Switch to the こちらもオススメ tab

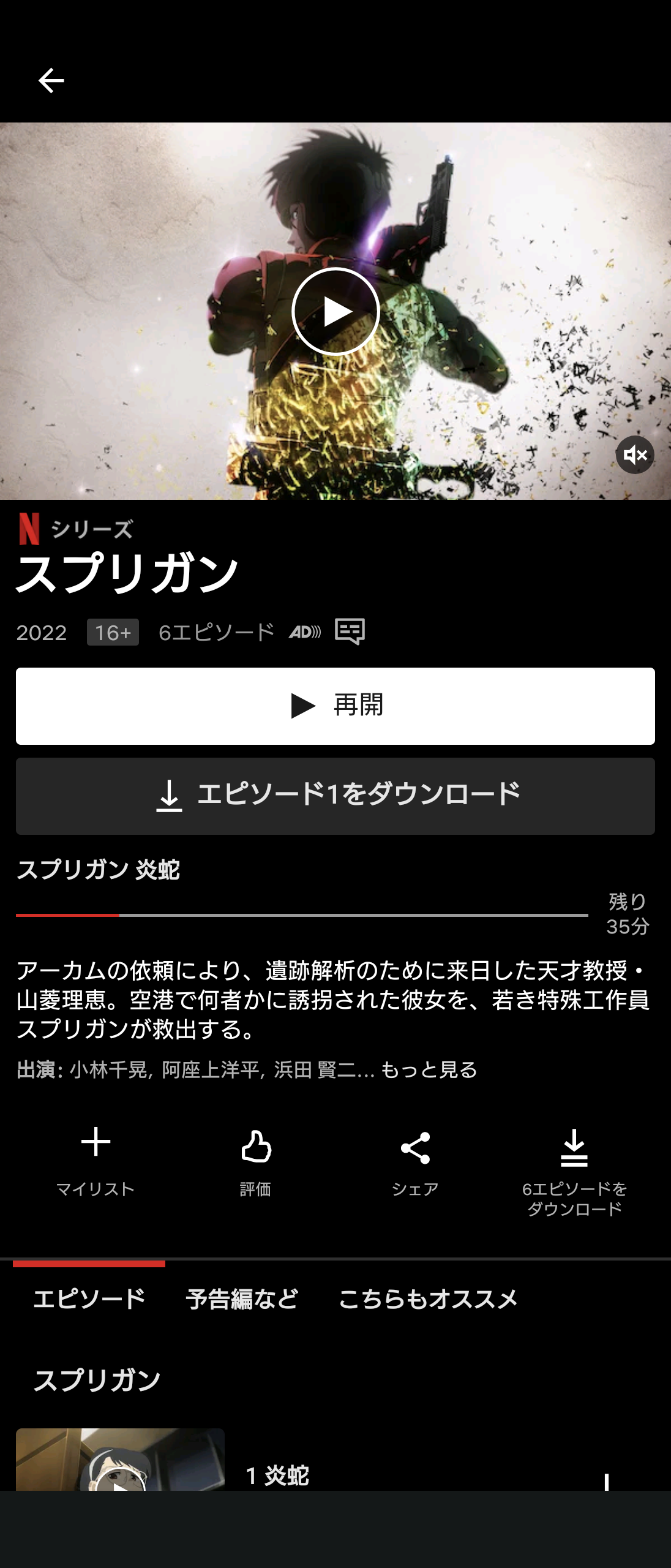(428, 1298)
